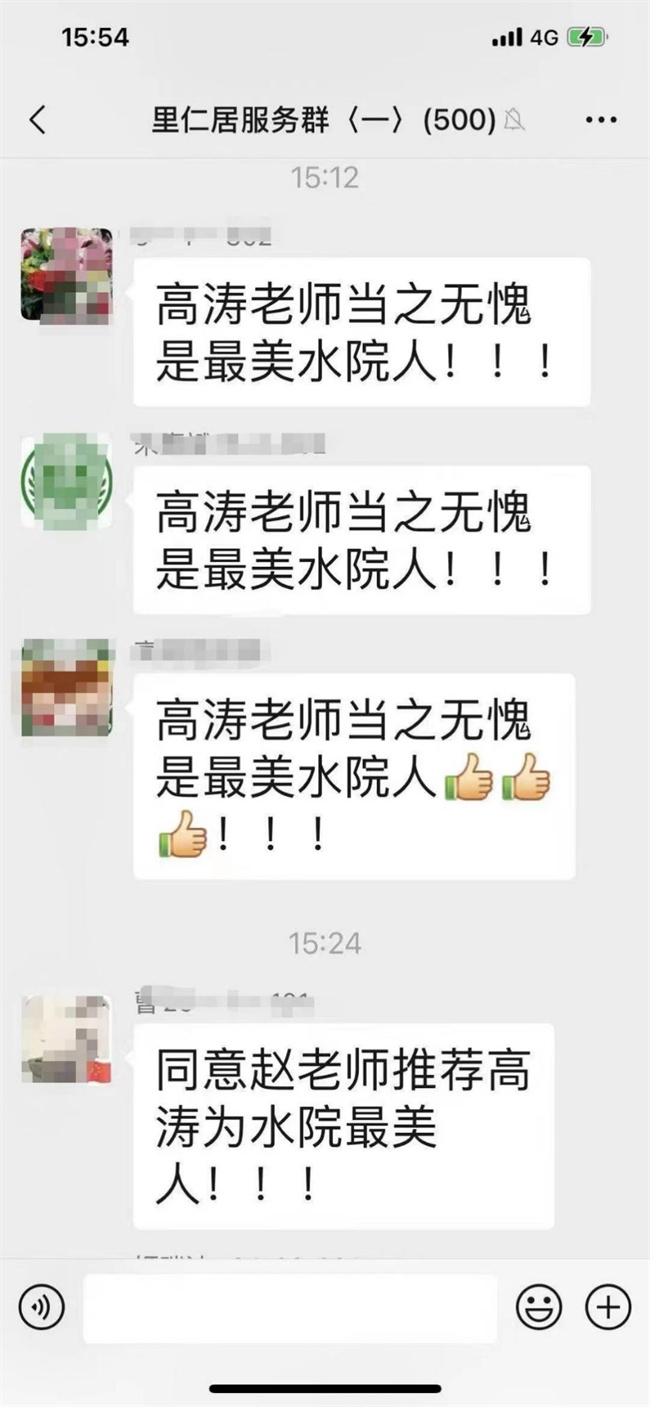Switch to voice message input
Image resolution: width=650 pixels, height=1407 pixels.
pyautogui.click(x=41, y=1307)
